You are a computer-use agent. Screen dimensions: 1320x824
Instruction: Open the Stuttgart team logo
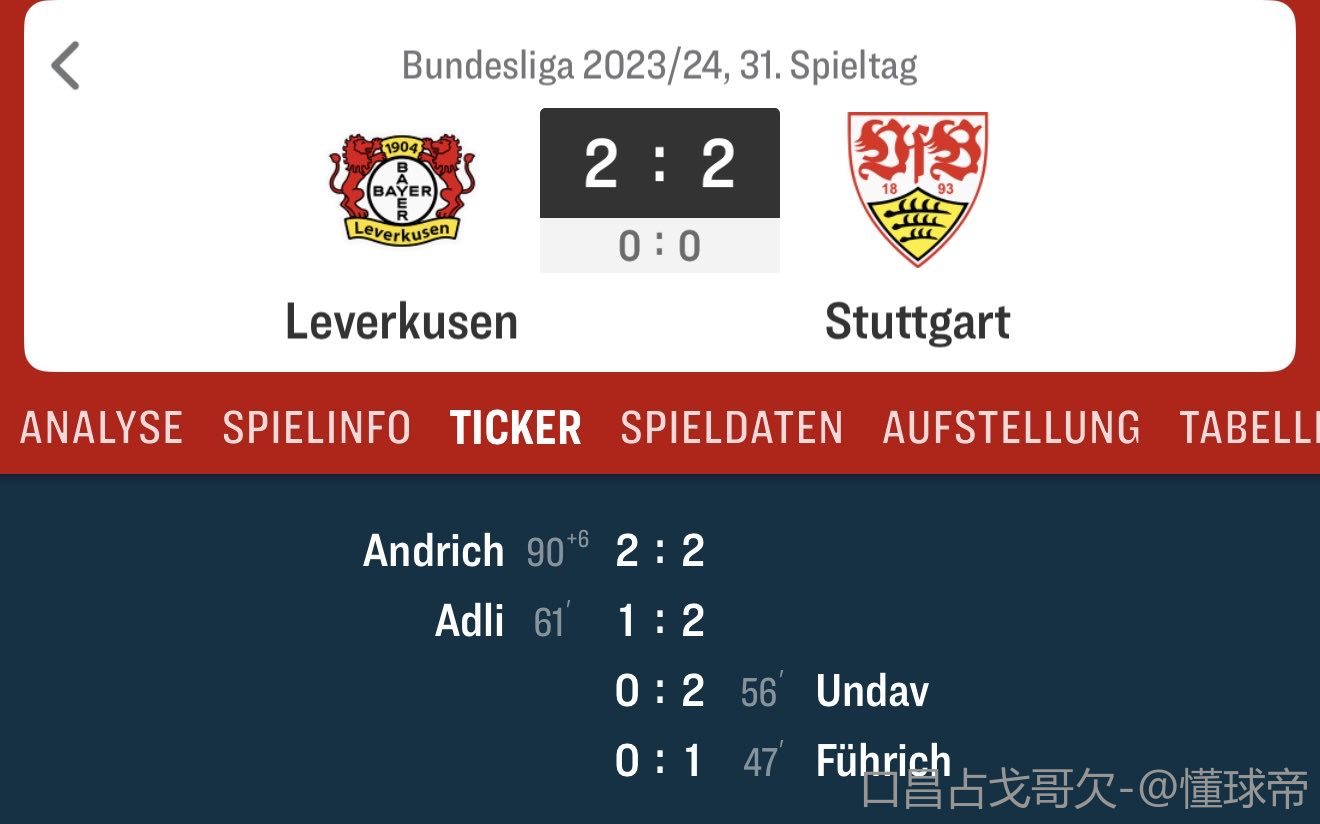coord(917,188)
